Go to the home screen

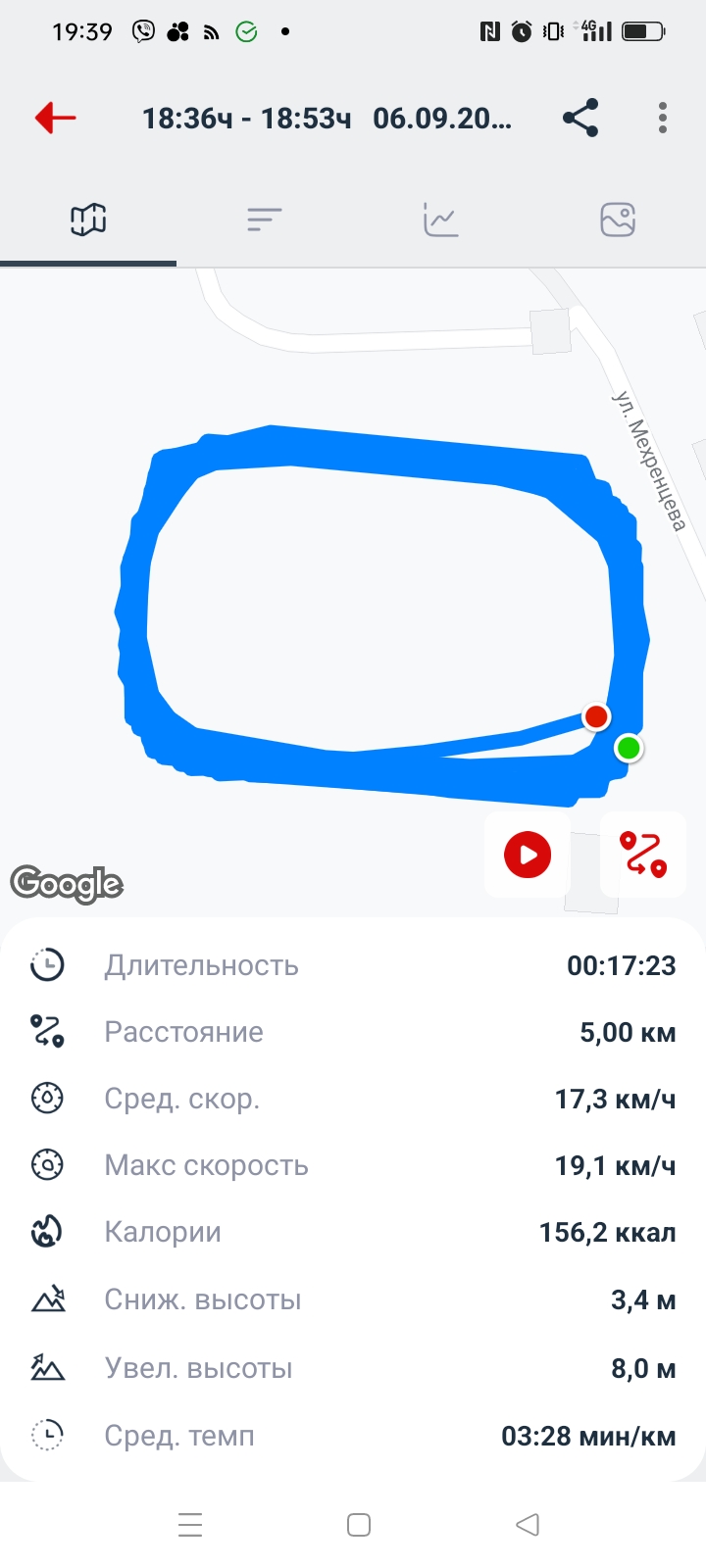point(359,1525)
